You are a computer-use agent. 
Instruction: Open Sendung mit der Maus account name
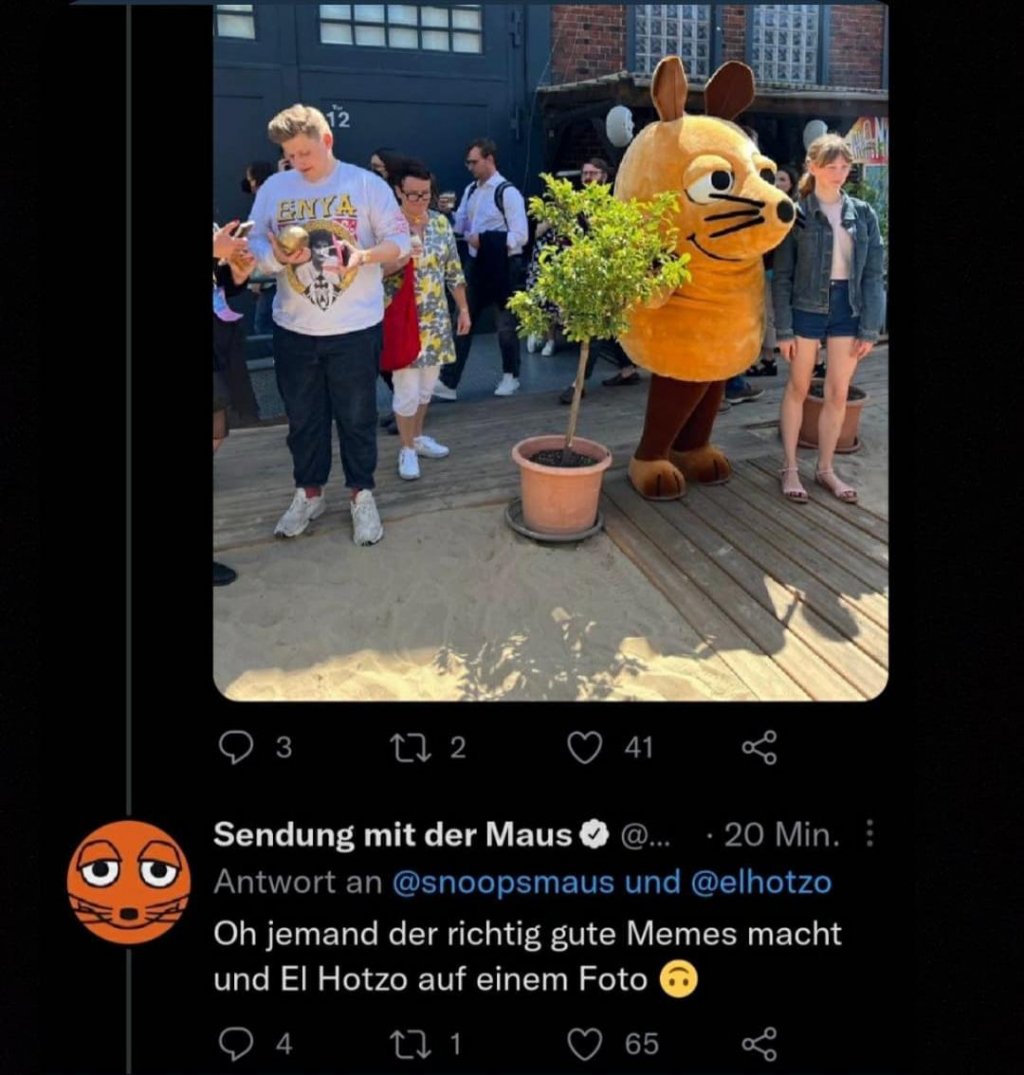(392, 835)
